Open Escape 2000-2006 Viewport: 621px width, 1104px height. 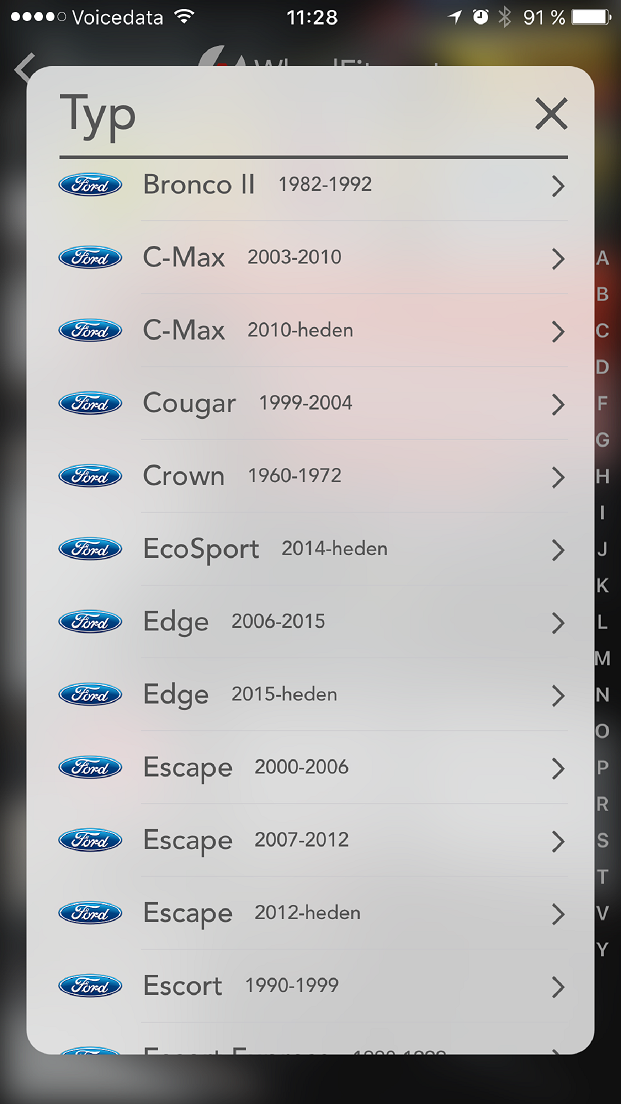(312, 768)
